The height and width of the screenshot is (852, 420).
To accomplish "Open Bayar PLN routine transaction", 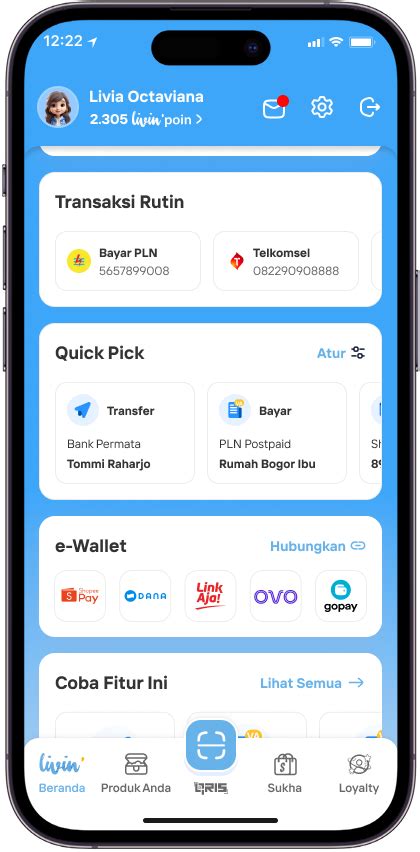I will tap(128, 261).
